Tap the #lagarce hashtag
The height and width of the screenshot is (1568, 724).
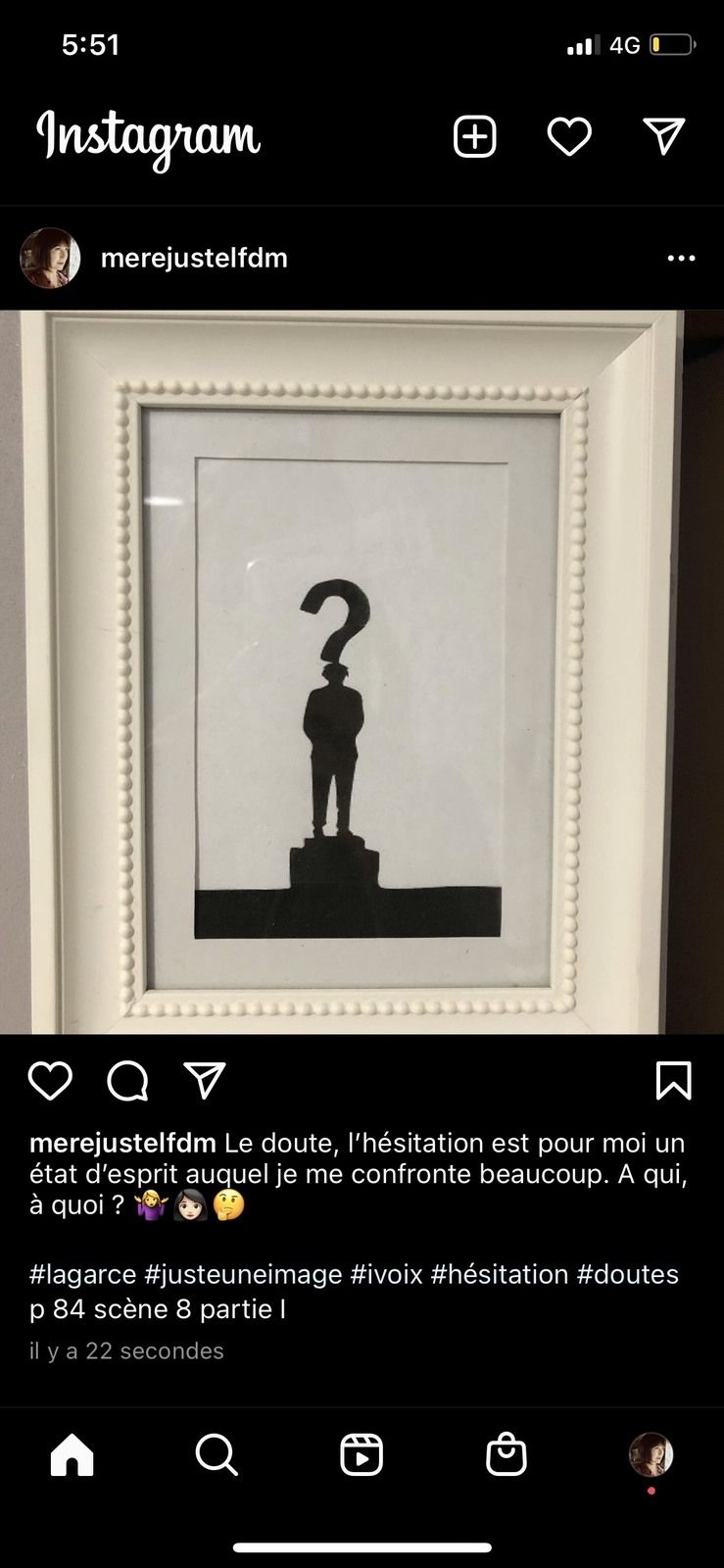point(82,1274)
